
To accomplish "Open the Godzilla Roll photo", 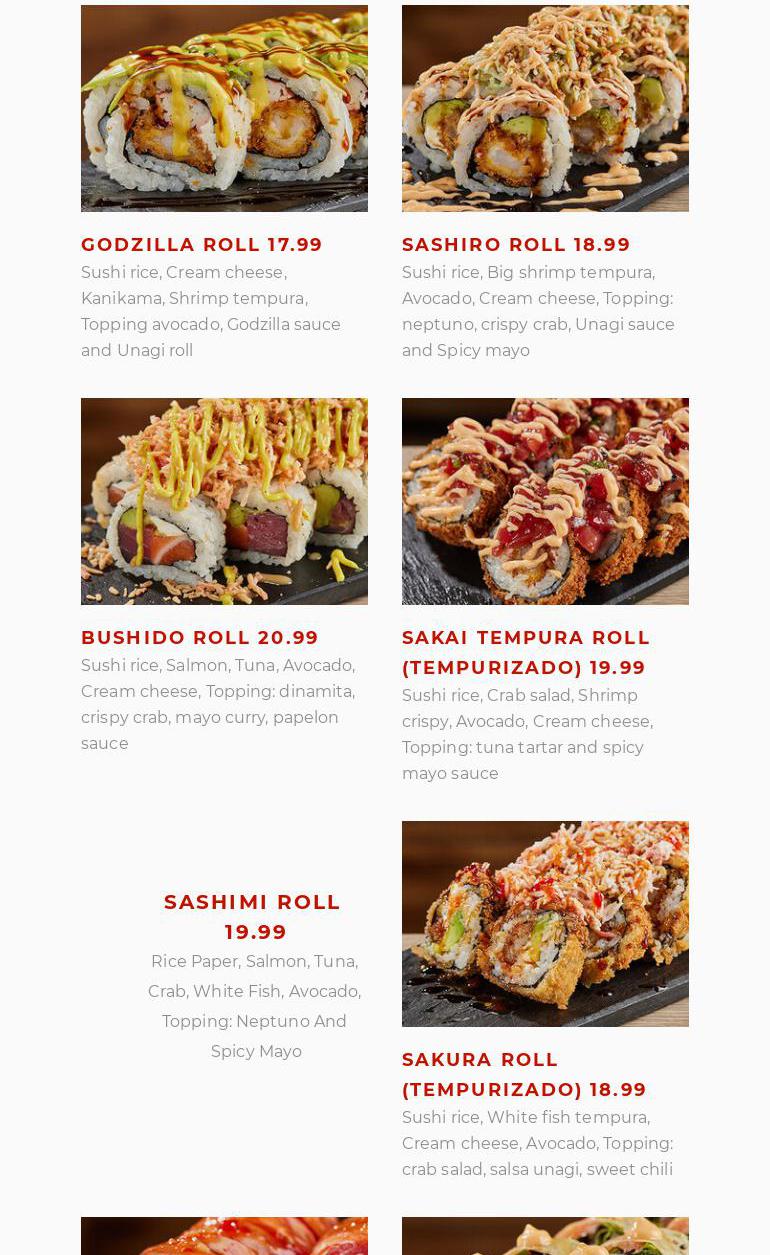I will tap(224, 108).
